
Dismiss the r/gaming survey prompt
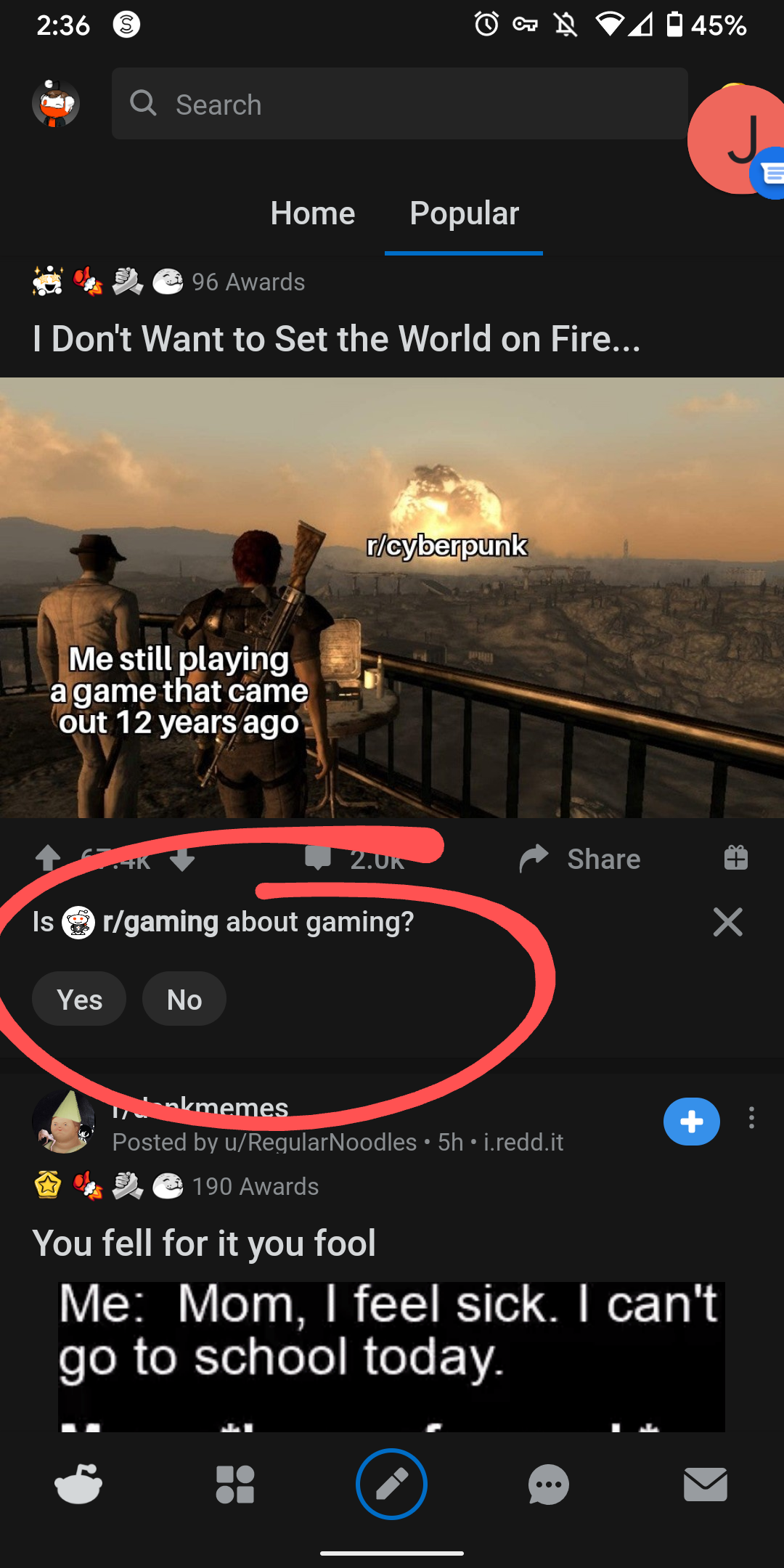pos(727,922)
